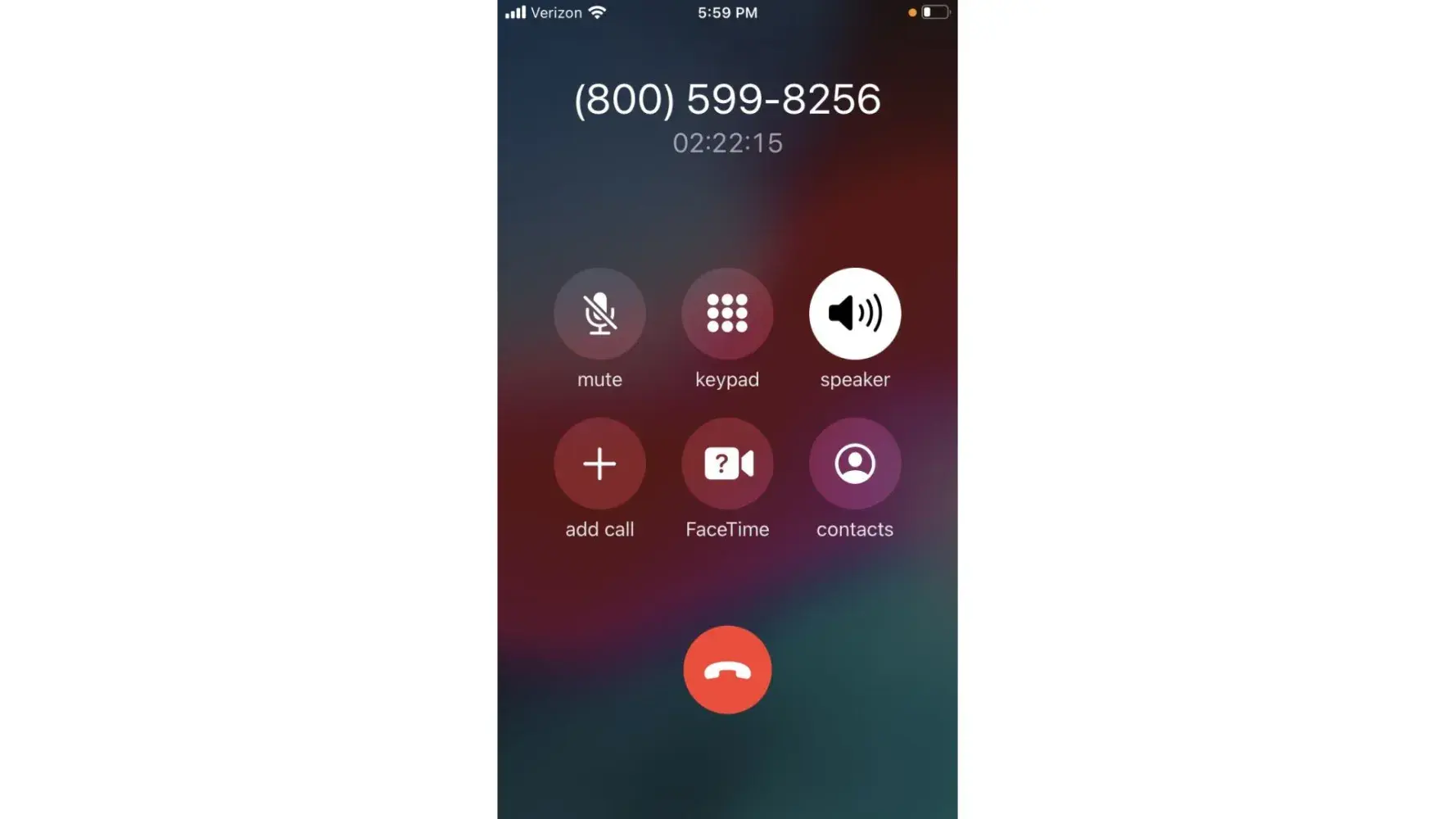The width and height of the screenshot is (1456, 819).
Task: Mute the microphone on this call
Action: tap(599, 314)
